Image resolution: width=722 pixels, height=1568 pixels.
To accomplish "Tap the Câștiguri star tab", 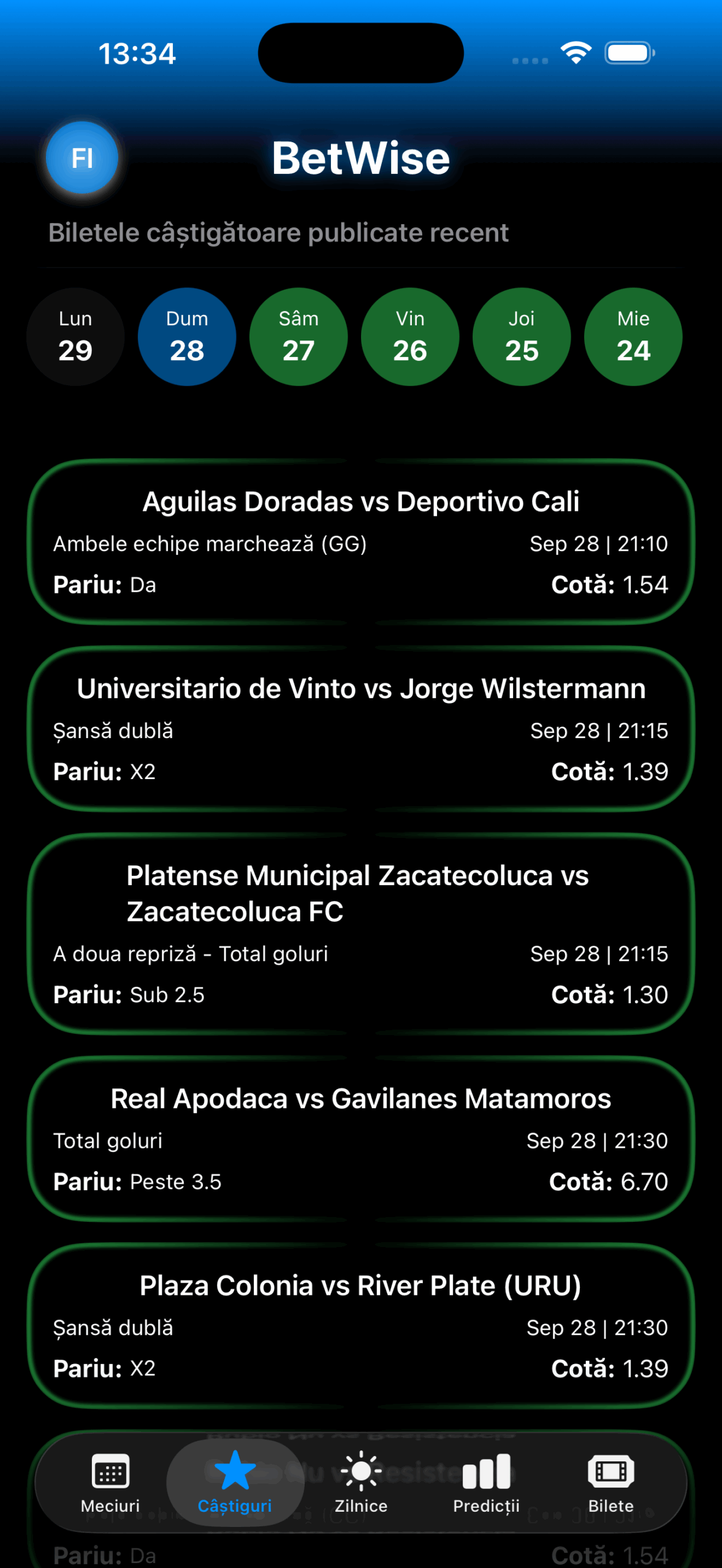I will (235, 1482).
